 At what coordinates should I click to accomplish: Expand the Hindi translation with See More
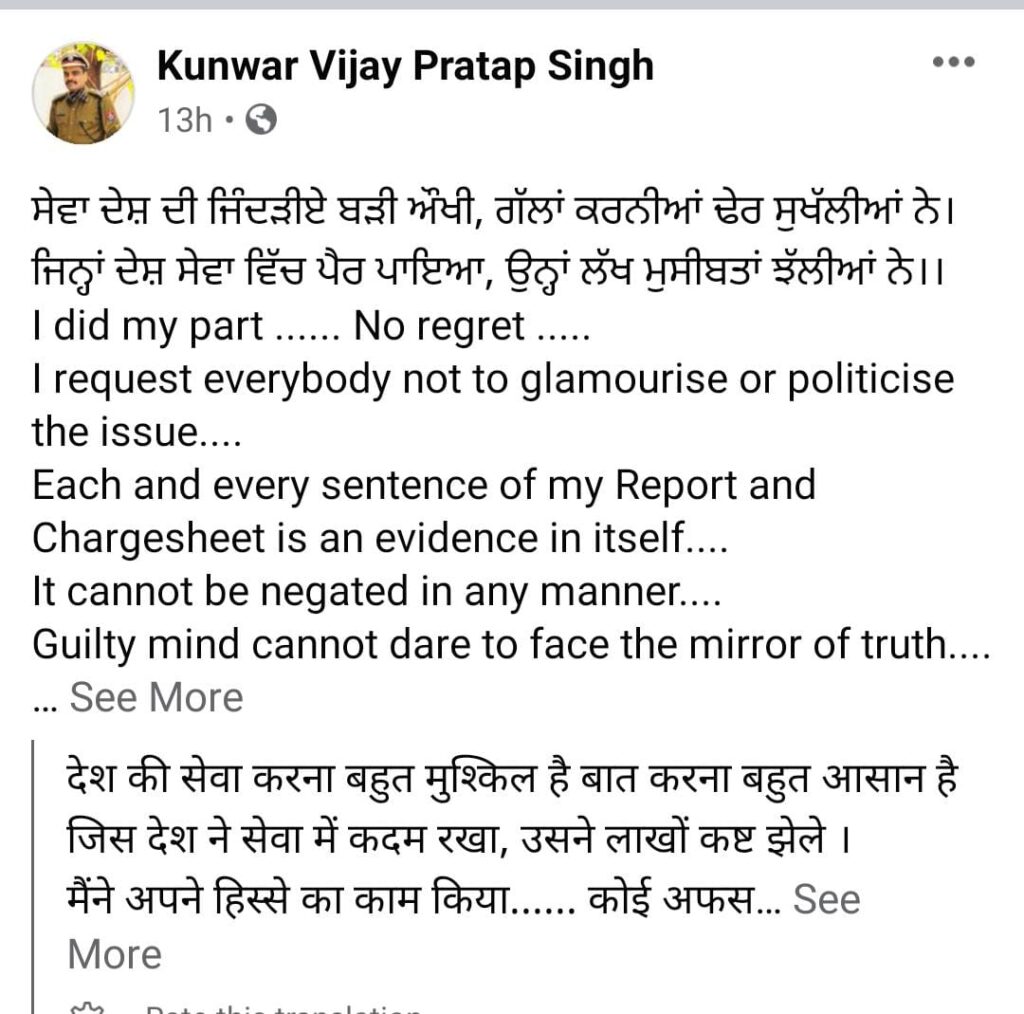(826, 900)
